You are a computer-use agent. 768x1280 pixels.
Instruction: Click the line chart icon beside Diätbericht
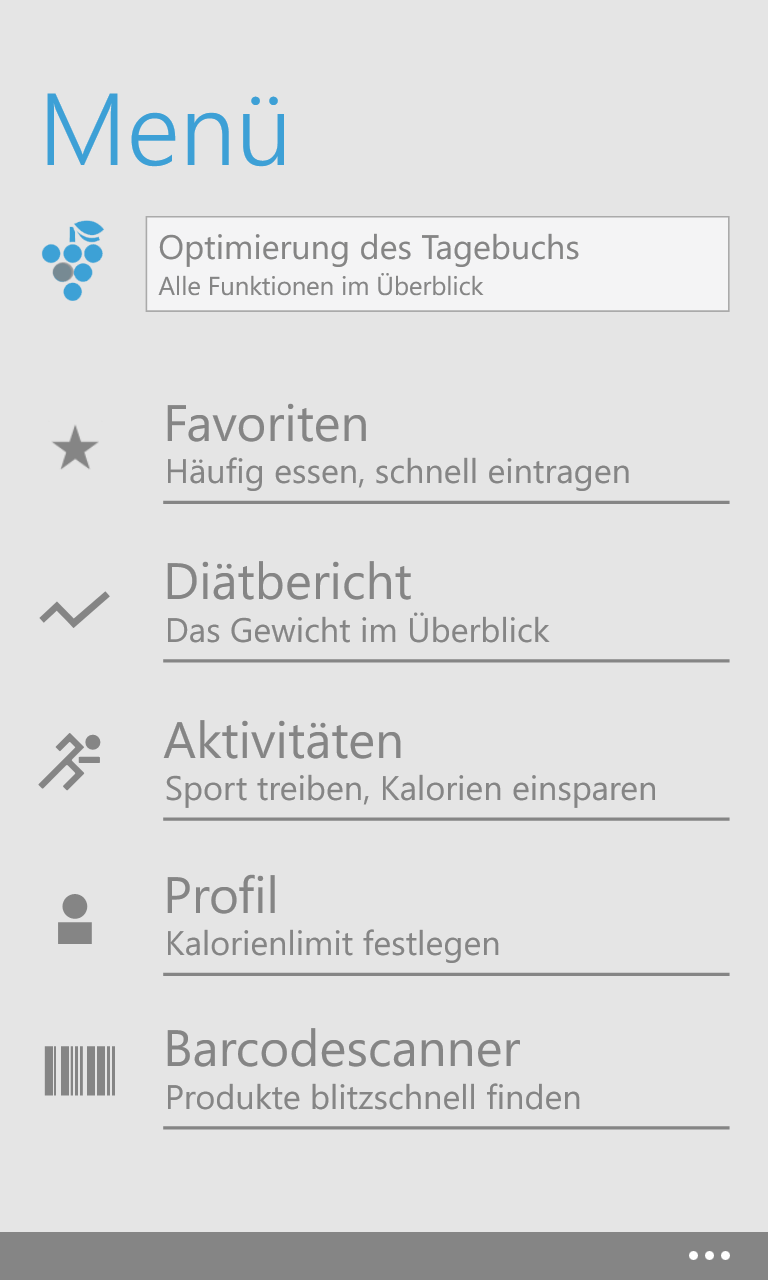(x=74, y=608)
